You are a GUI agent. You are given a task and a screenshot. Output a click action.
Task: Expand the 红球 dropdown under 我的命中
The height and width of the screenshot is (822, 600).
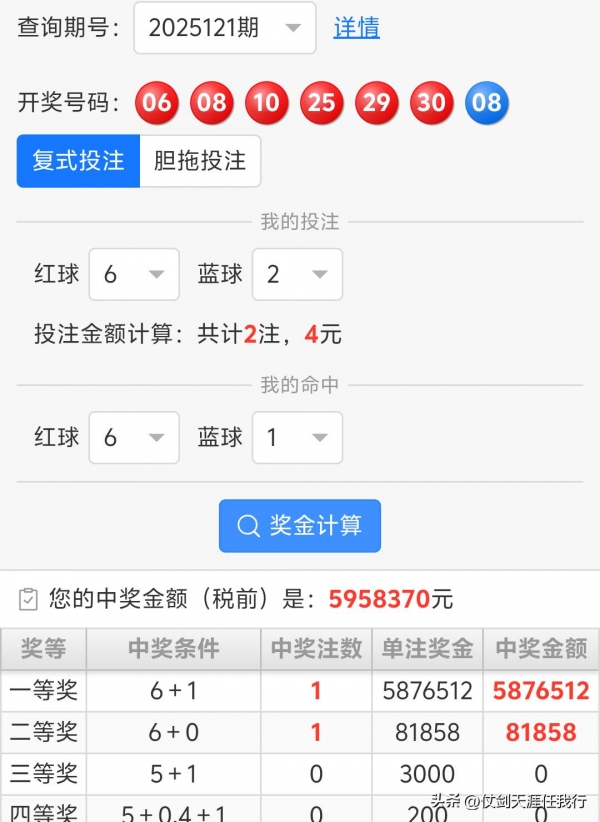click(x=134, y=437)
